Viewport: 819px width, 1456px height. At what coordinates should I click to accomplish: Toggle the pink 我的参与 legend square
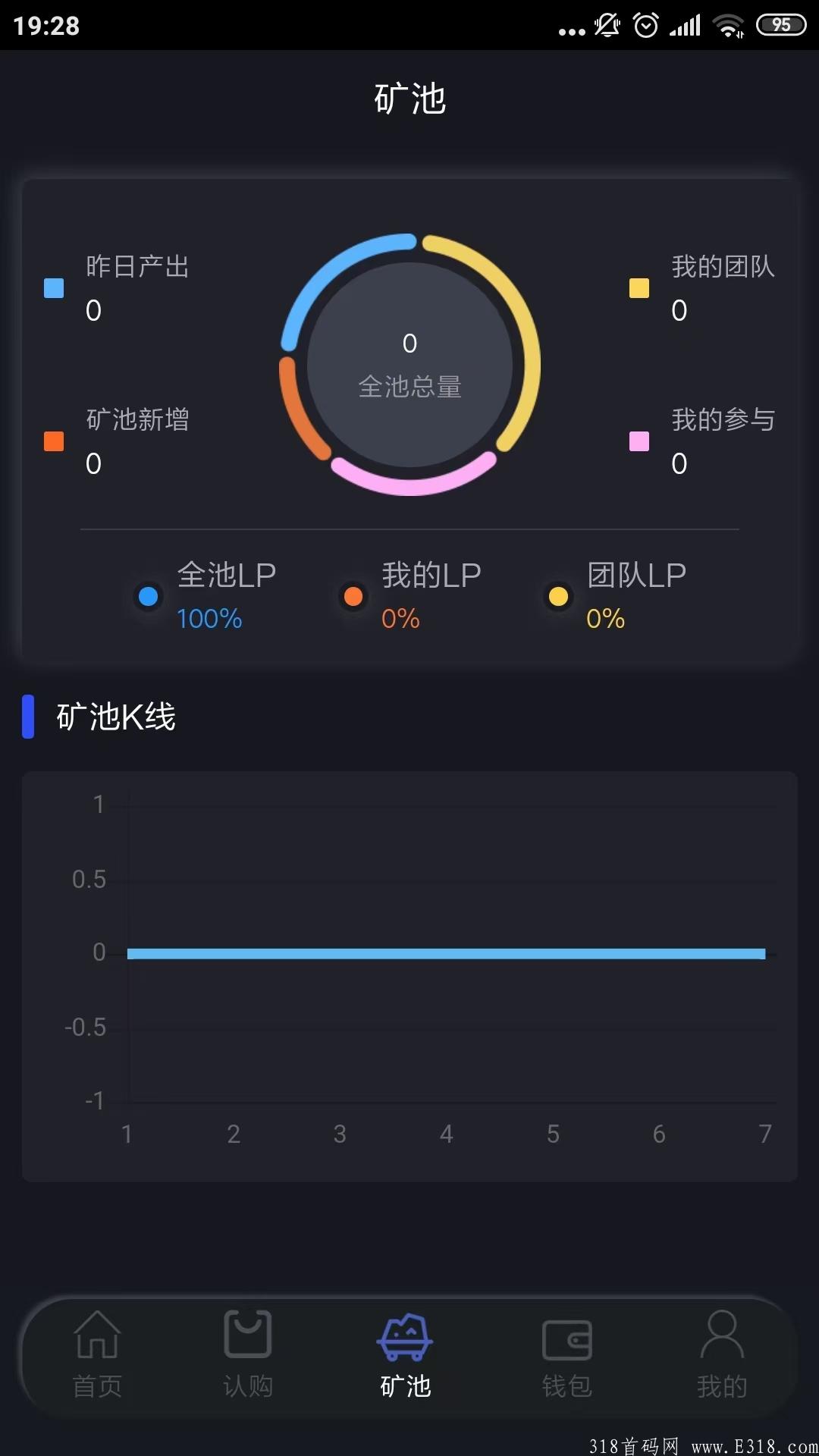[639, 442]
